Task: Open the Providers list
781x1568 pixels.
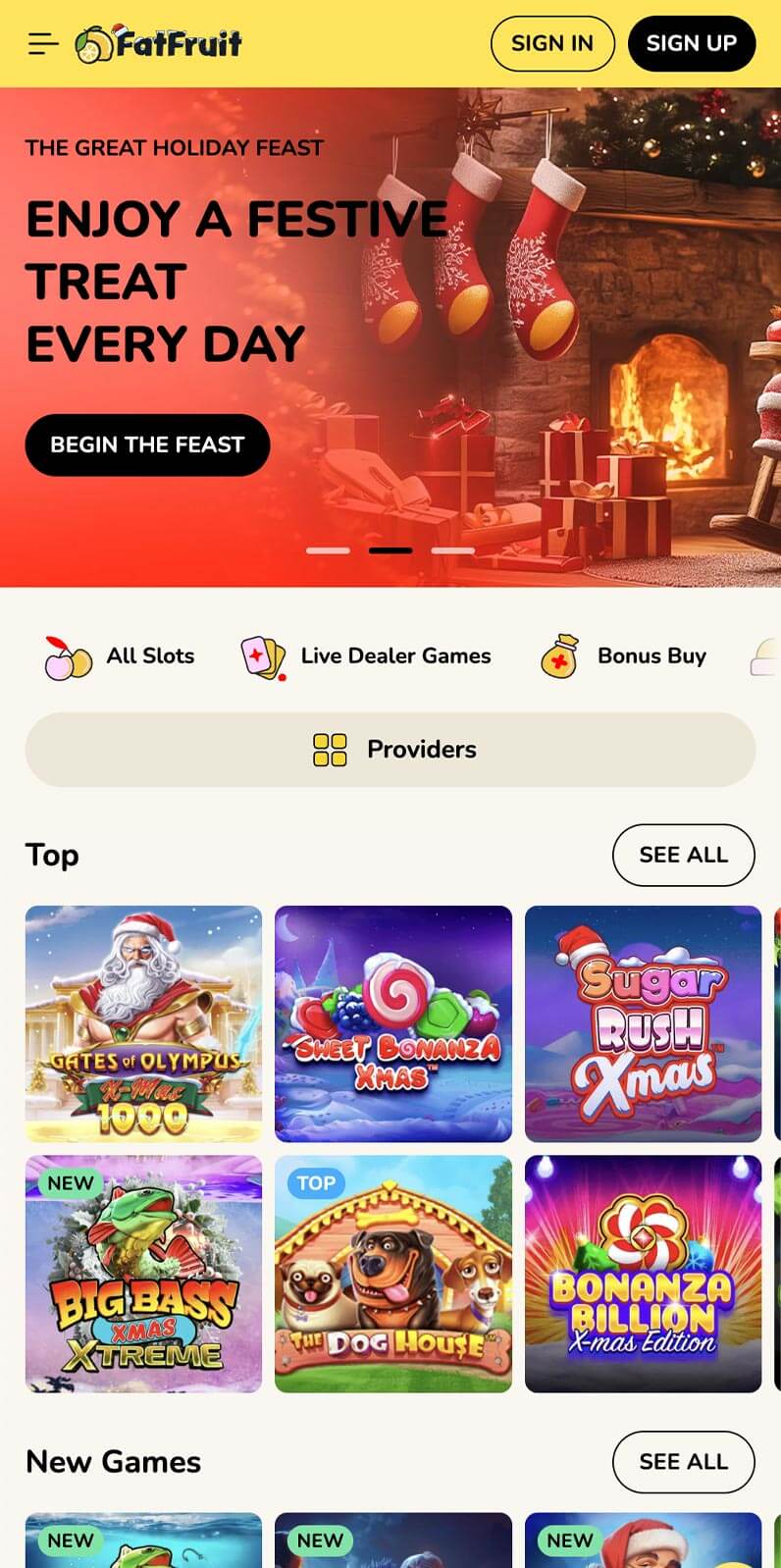Action: click(x=390, y=750)
